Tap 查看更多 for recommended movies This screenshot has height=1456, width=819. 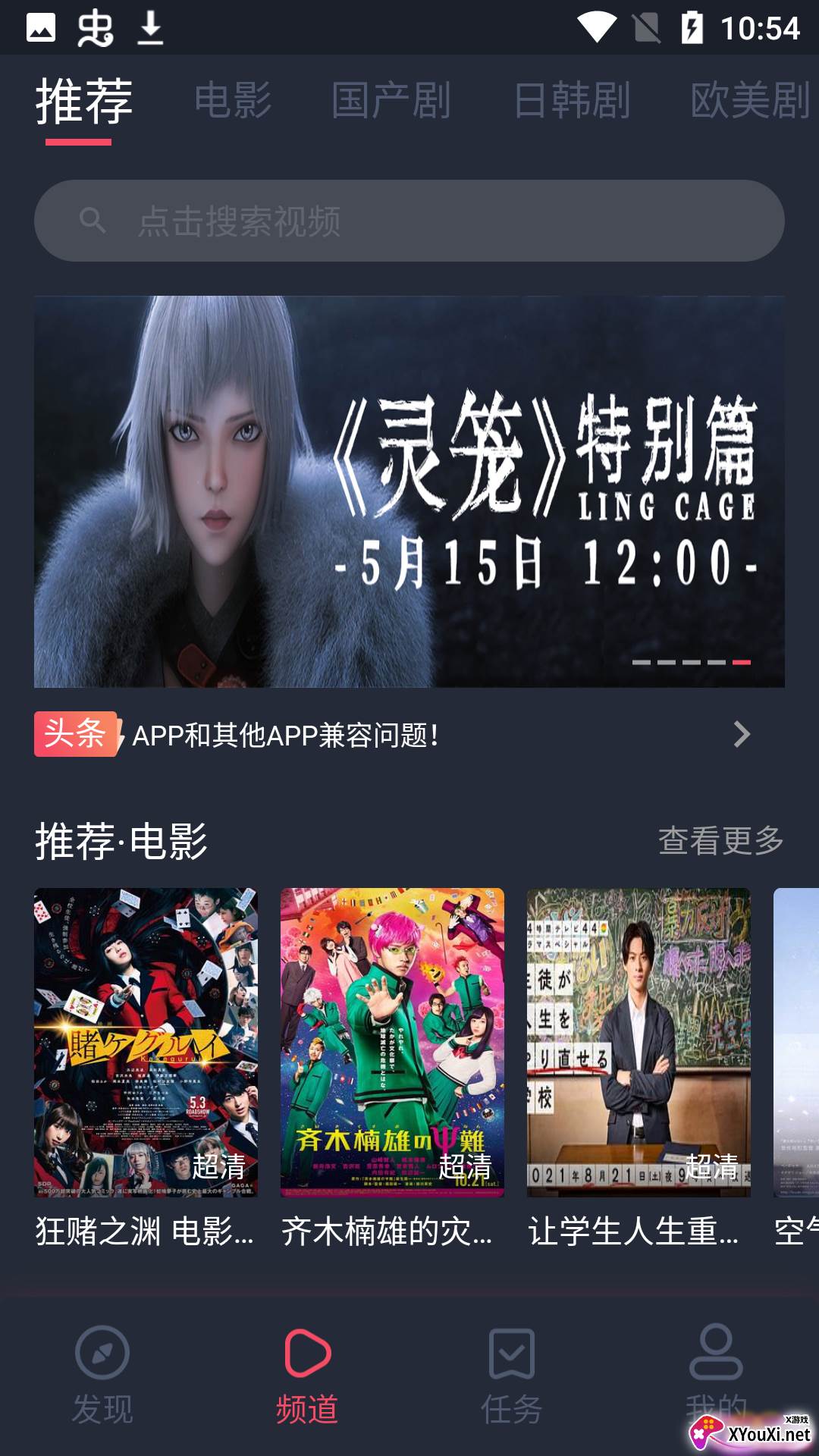[x=720, y=840]
